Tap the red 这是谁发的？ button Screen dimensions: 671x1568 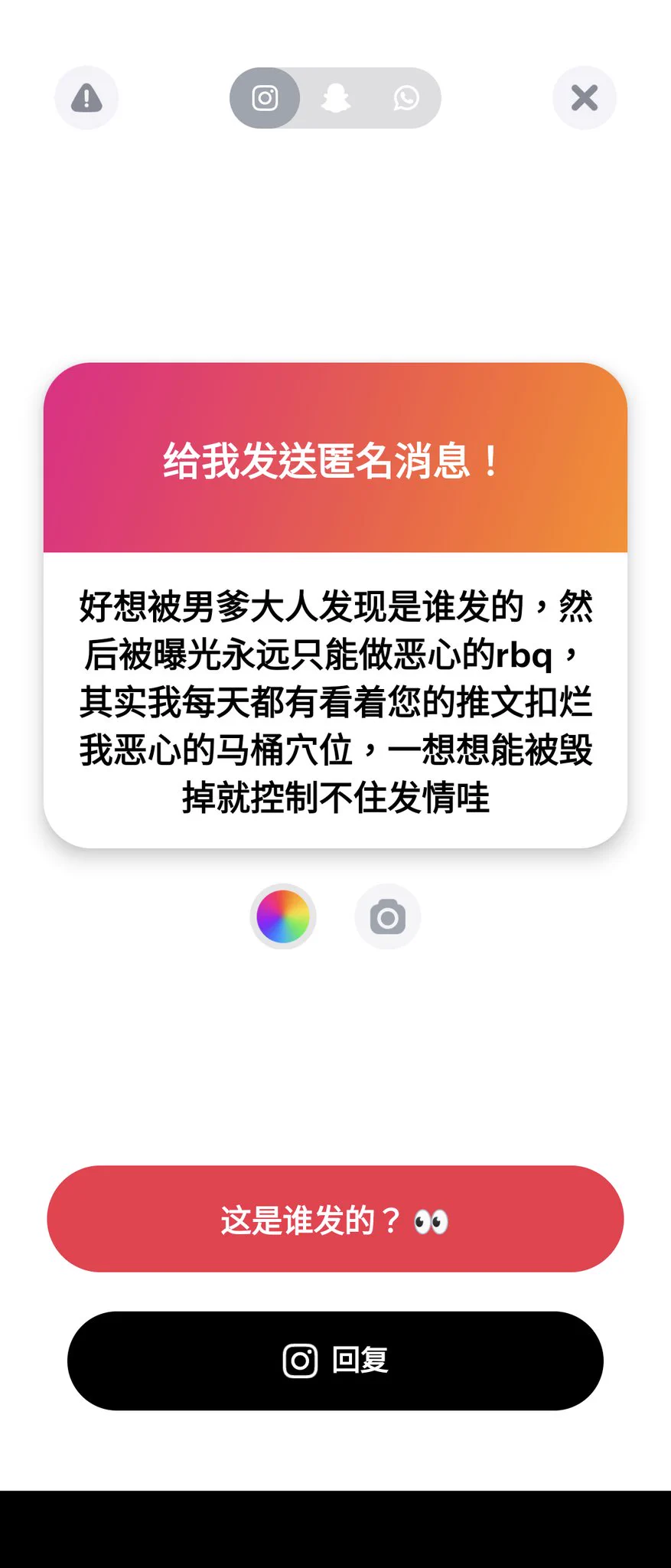point(335,1219)
